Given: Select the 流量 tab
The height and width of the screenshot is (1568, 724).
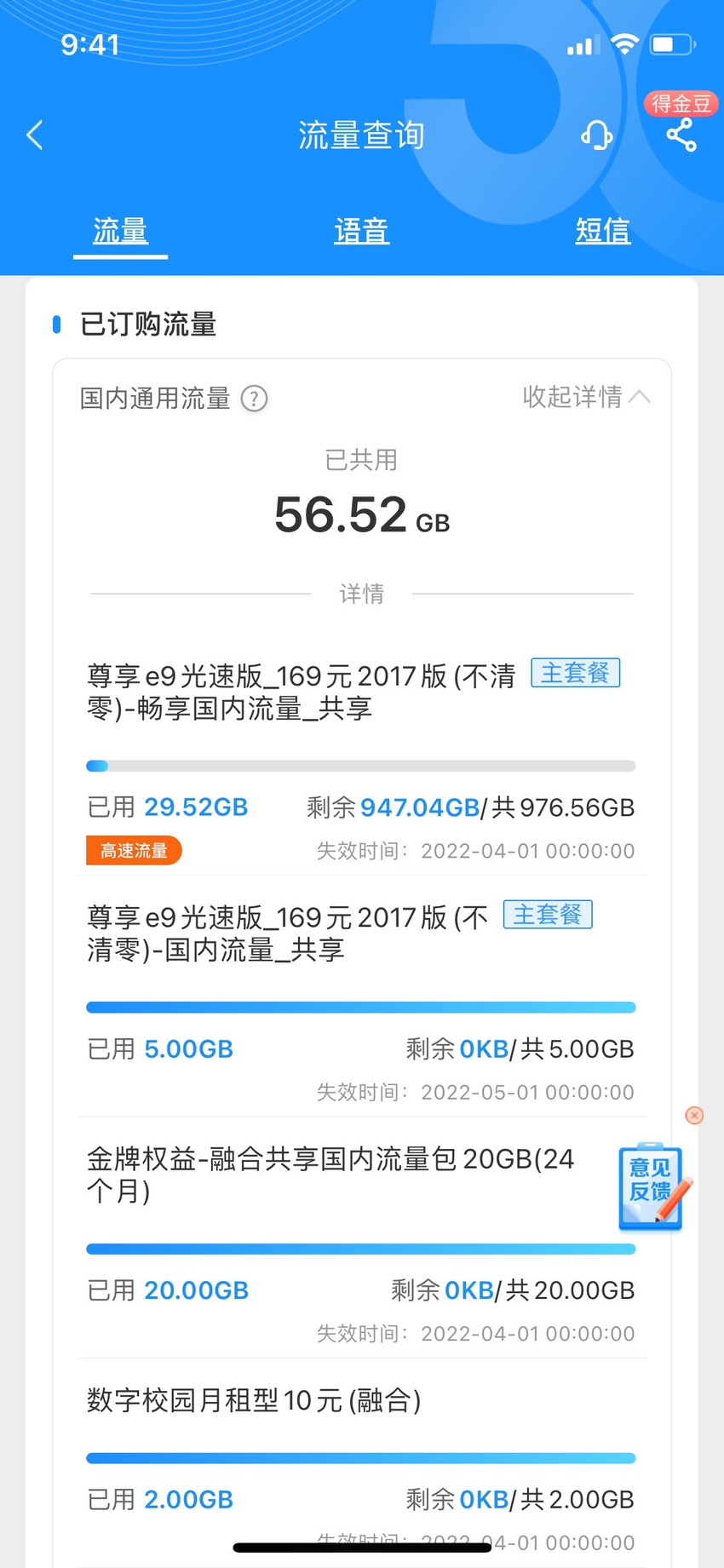Looking at the screenshot, I should (120, 231).
